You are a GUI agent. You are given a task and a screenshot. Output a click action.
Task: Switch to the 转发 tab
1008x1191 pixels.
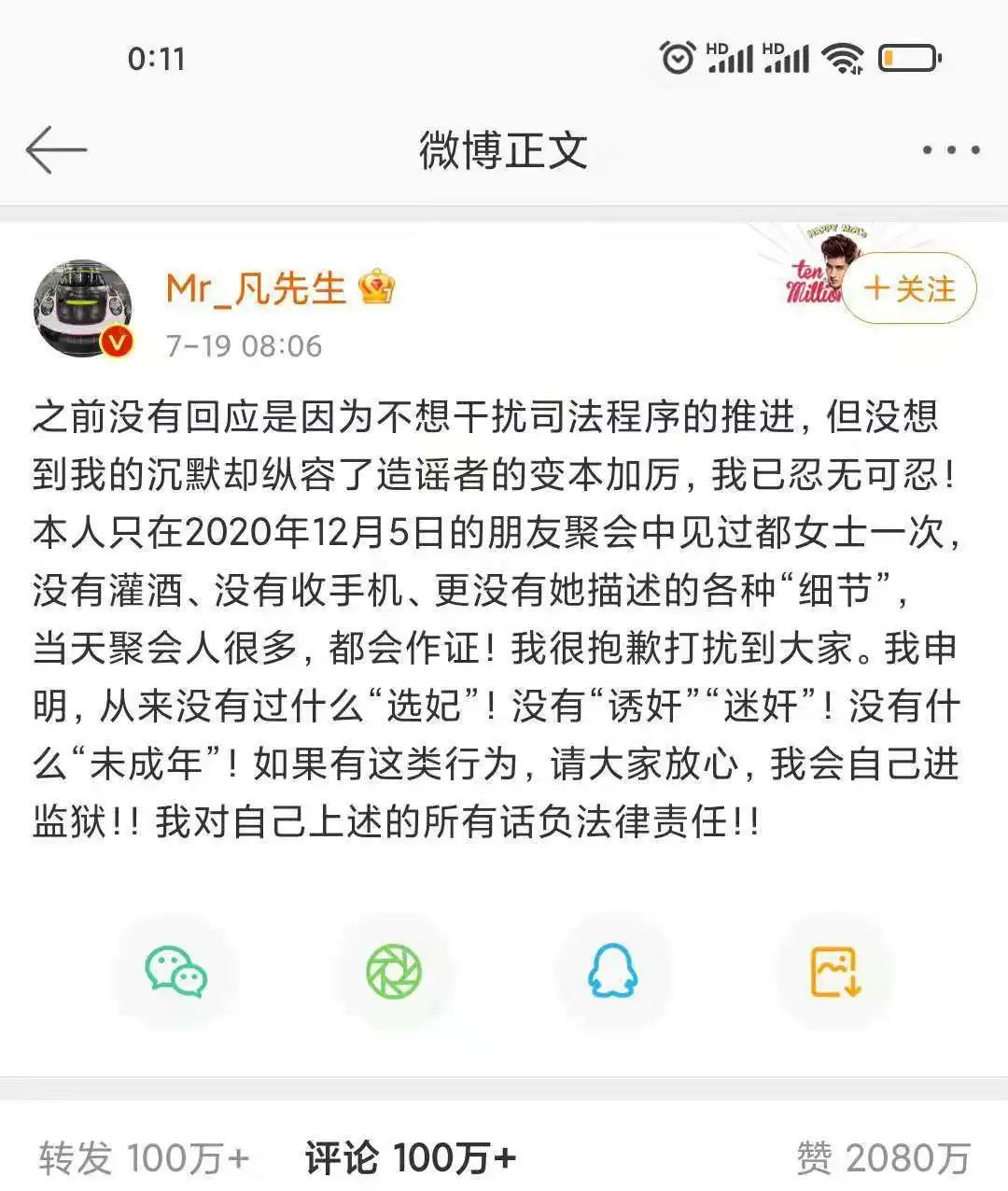click(x=145, y=1158)
